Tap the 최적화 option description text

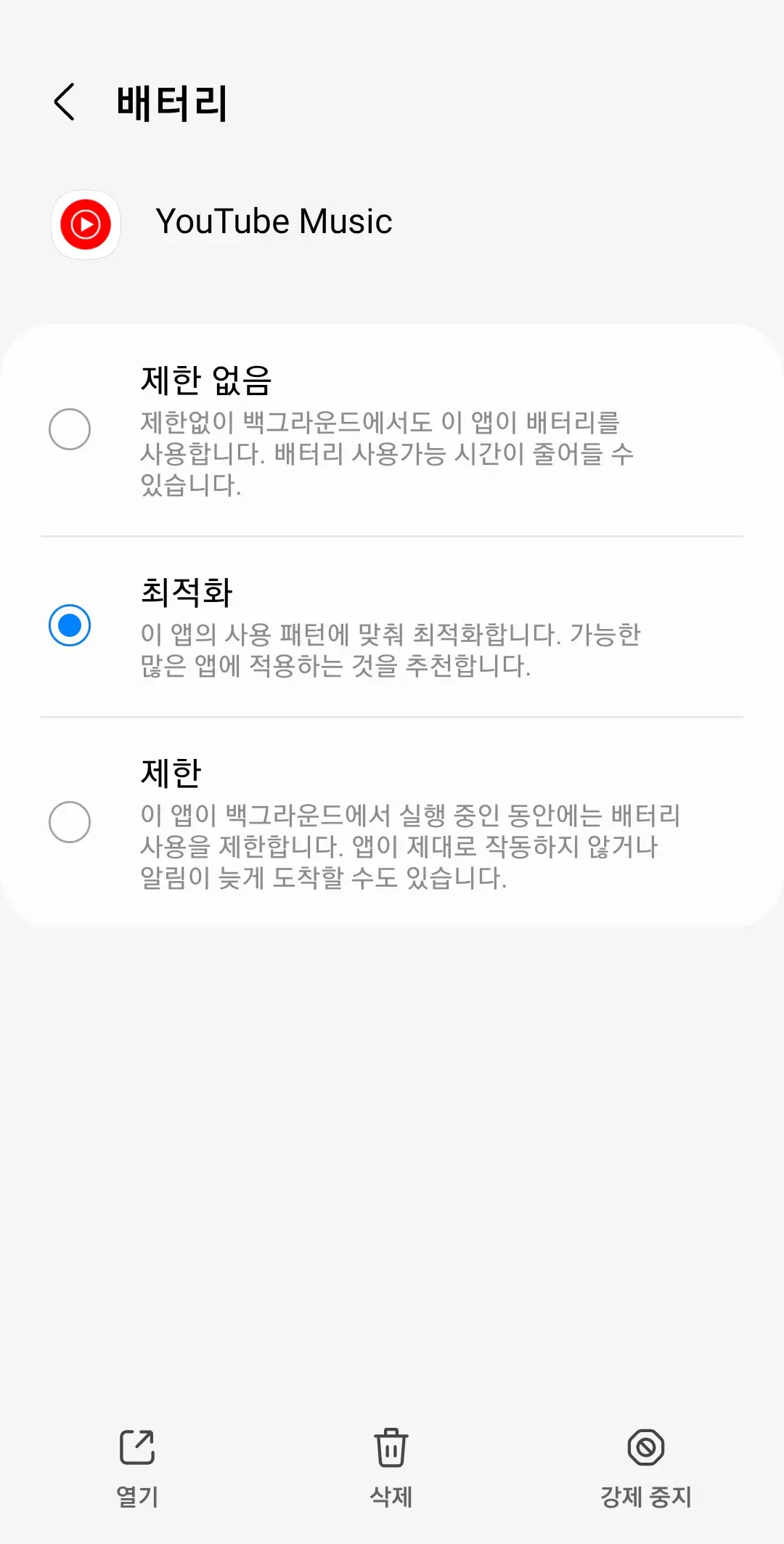coord(392,651)
